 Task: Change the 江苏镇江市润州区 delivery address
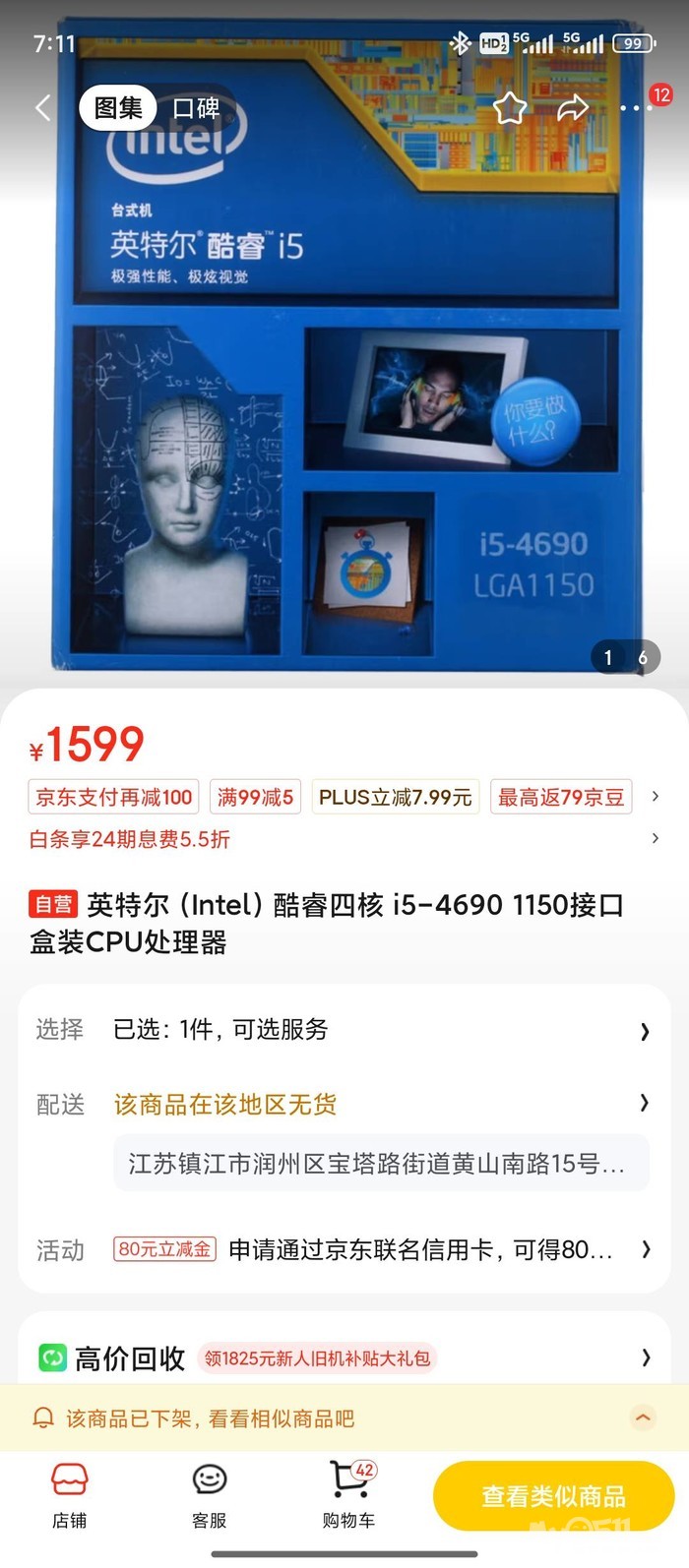point(380,1164)
